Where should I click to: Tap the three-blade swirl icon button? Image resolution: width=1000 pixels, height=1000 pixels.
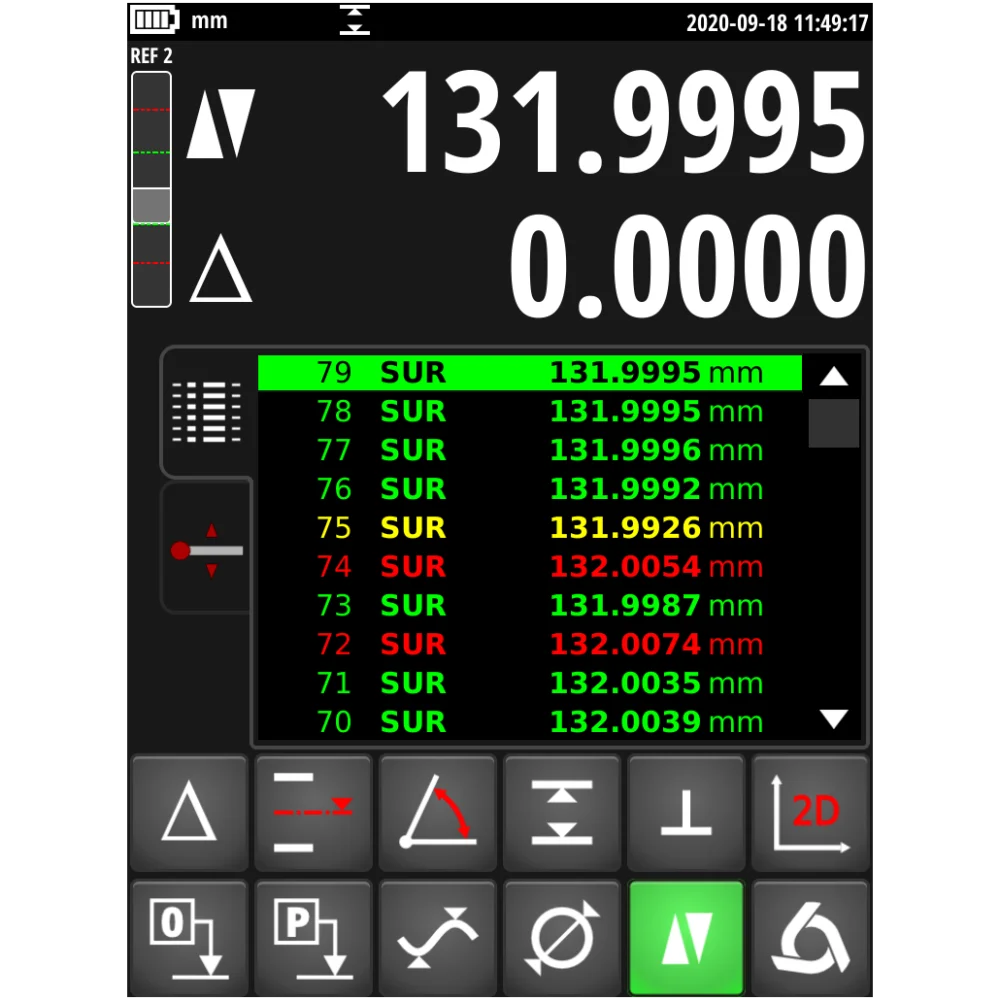(810, 938)
